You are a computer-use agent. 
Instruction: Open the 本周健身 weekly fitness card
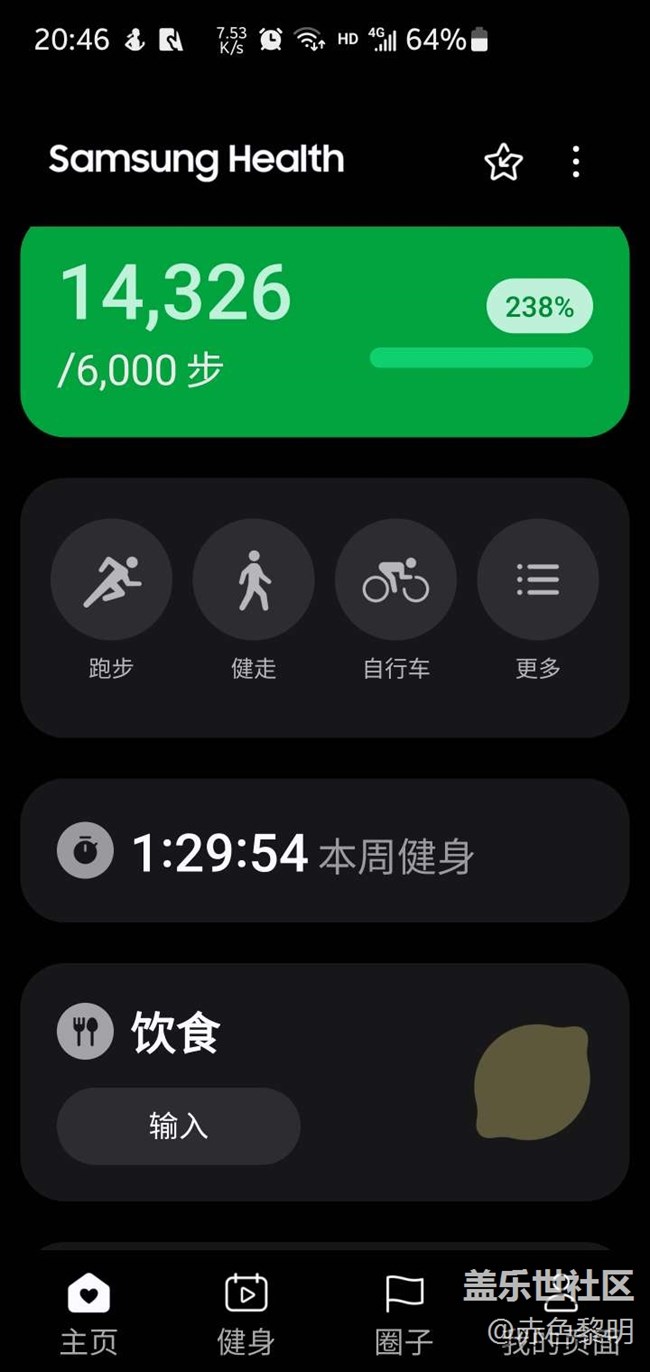coord(325,851)
